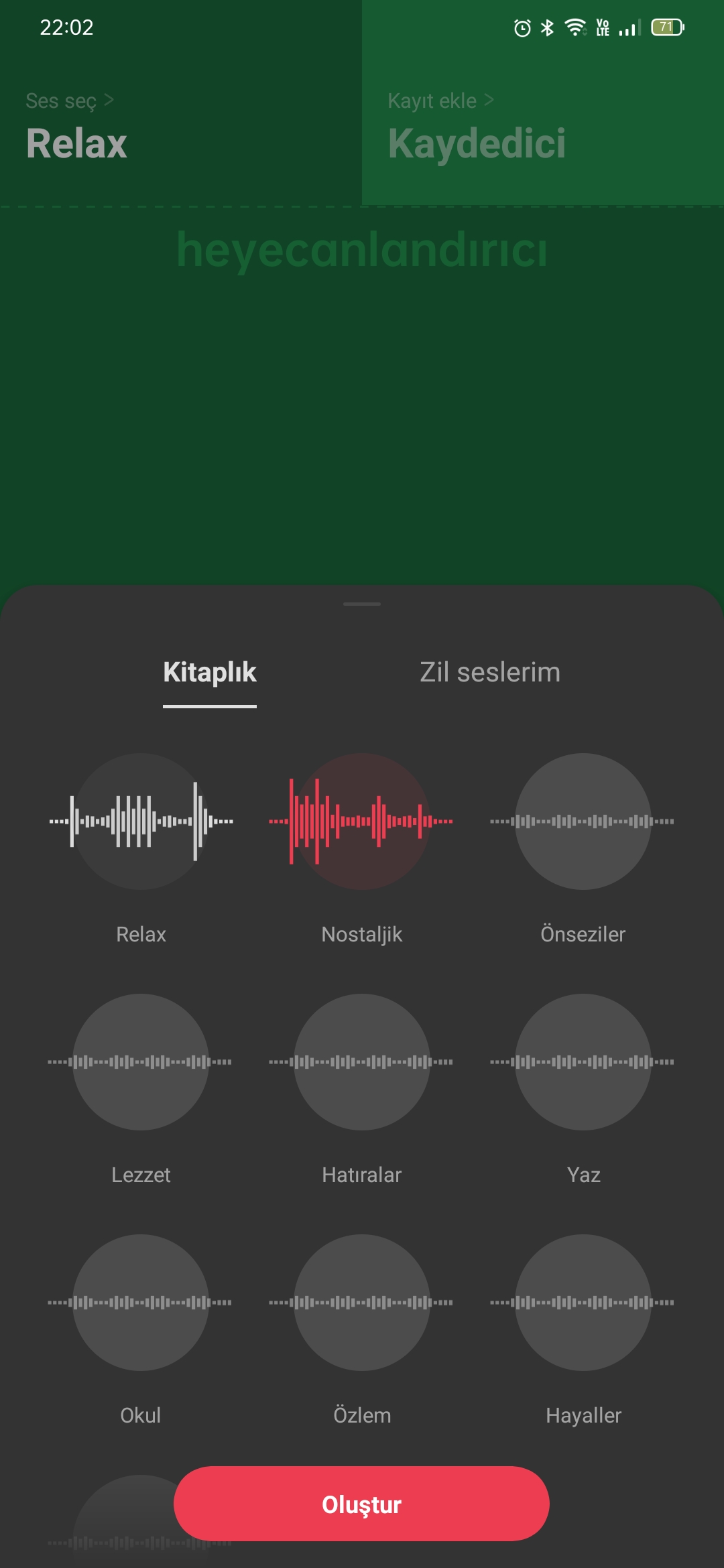Play the Nostaljik sound
This screenshot has height=1568, width=724.
click(362, 822)
